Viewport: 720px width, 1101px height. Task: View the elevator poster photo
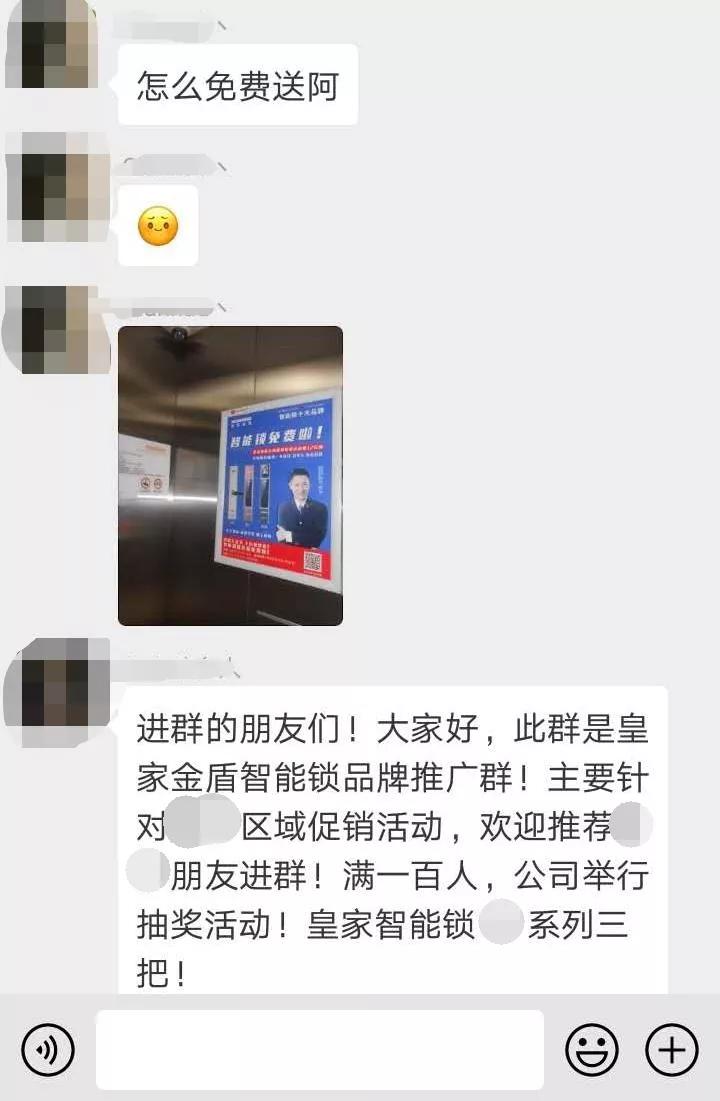230,476
